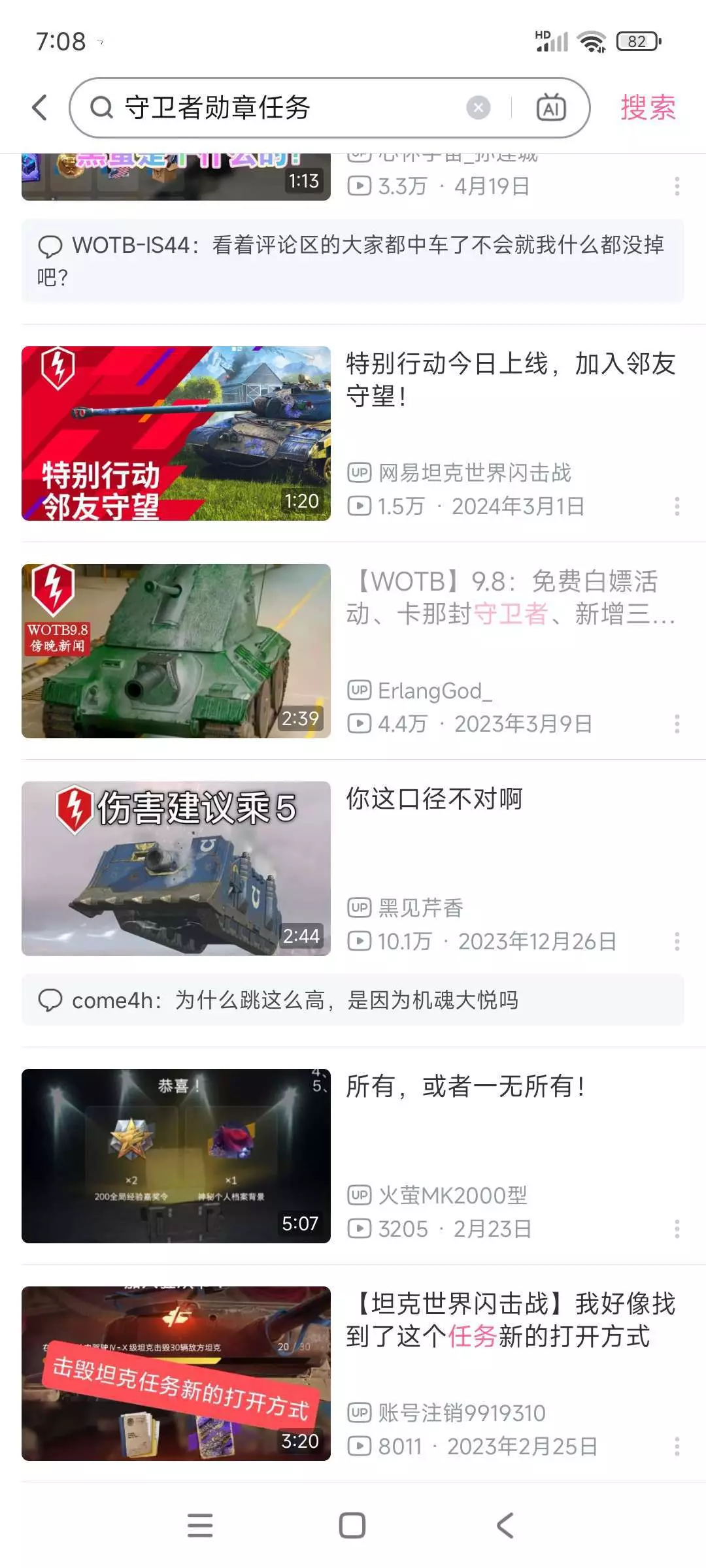Screen dimensions: 706x1568
Task: Show more options for ErlangGod_ video
Action: 677,724
